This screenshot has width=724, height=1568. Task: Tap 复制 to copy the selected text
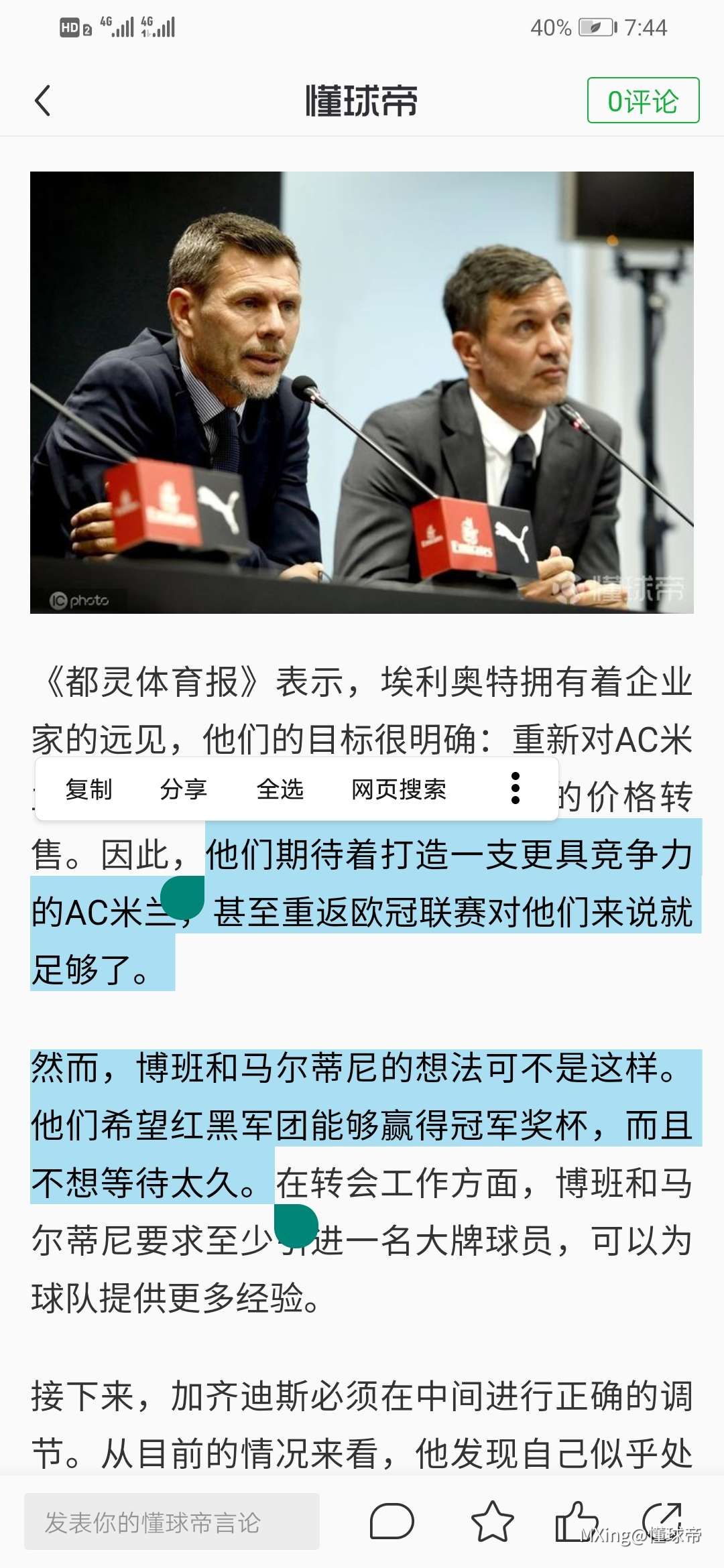pos(88,789)
